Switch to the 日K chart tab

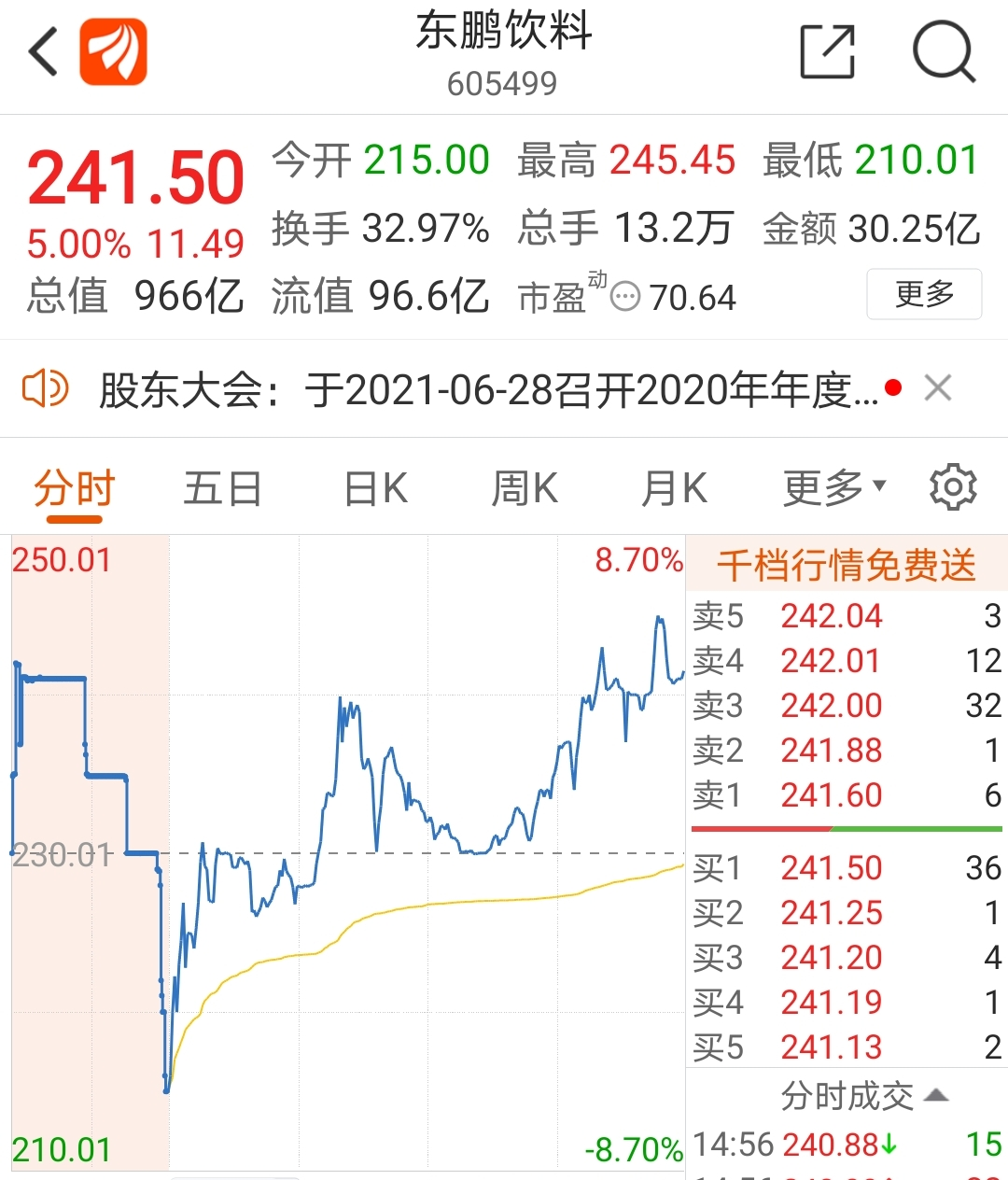(375, 488)
